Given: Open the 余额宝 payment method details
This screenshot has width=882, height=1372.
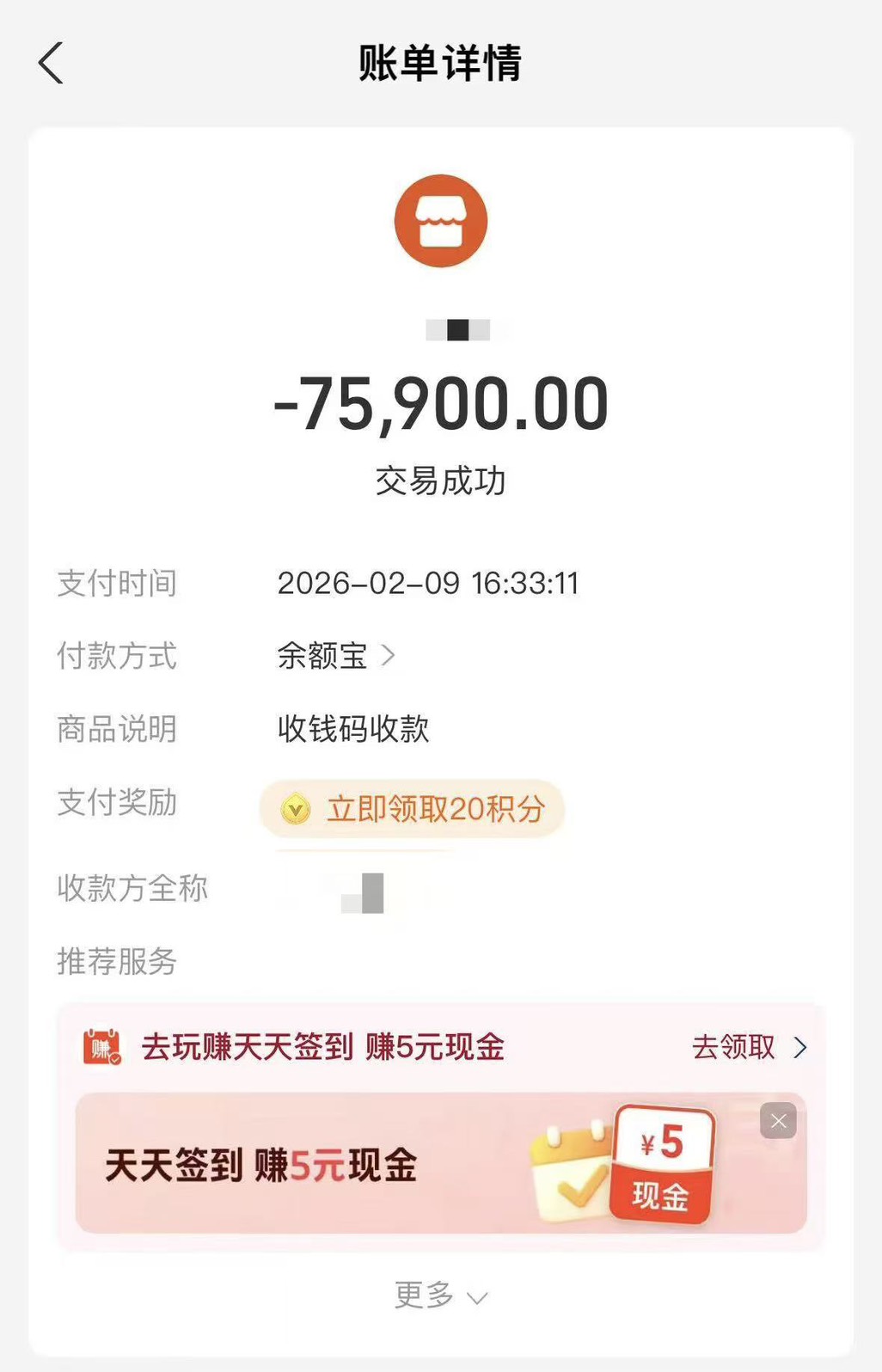Looking at the screenshot, I should tap(336, 656).
